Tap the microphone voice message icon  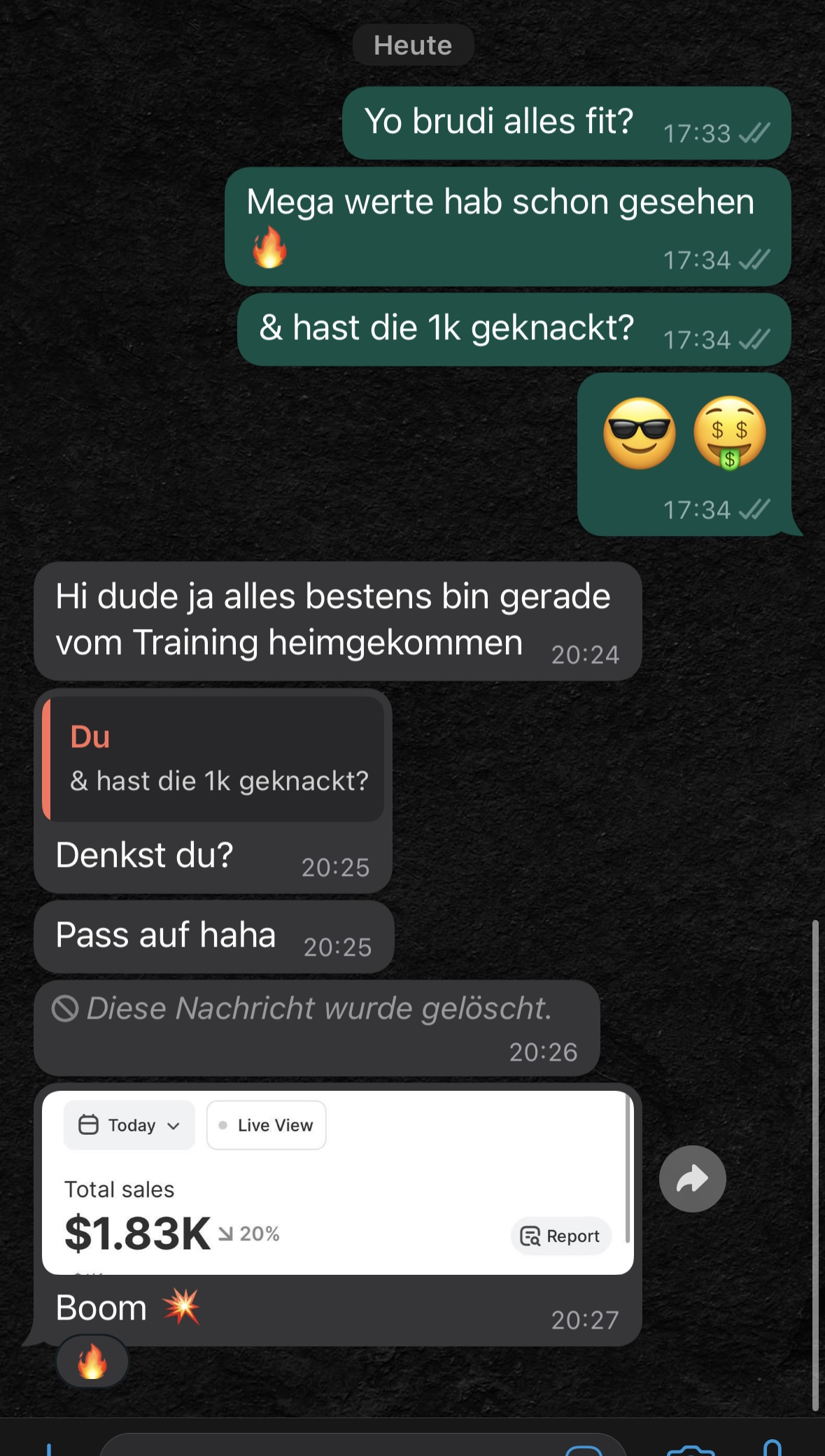point(772,1448)
